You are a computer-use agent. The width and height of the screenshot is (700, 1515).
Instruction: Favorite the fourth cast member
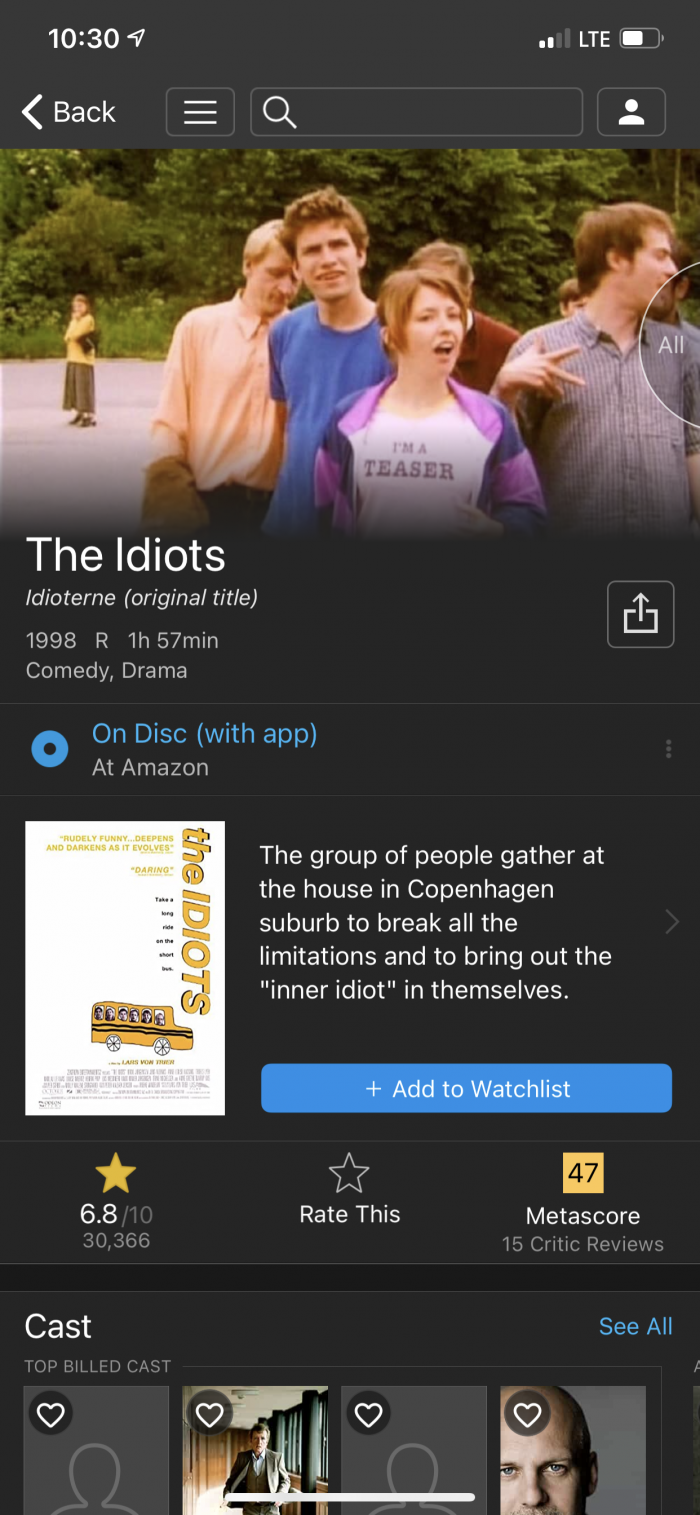(527, 1413)
